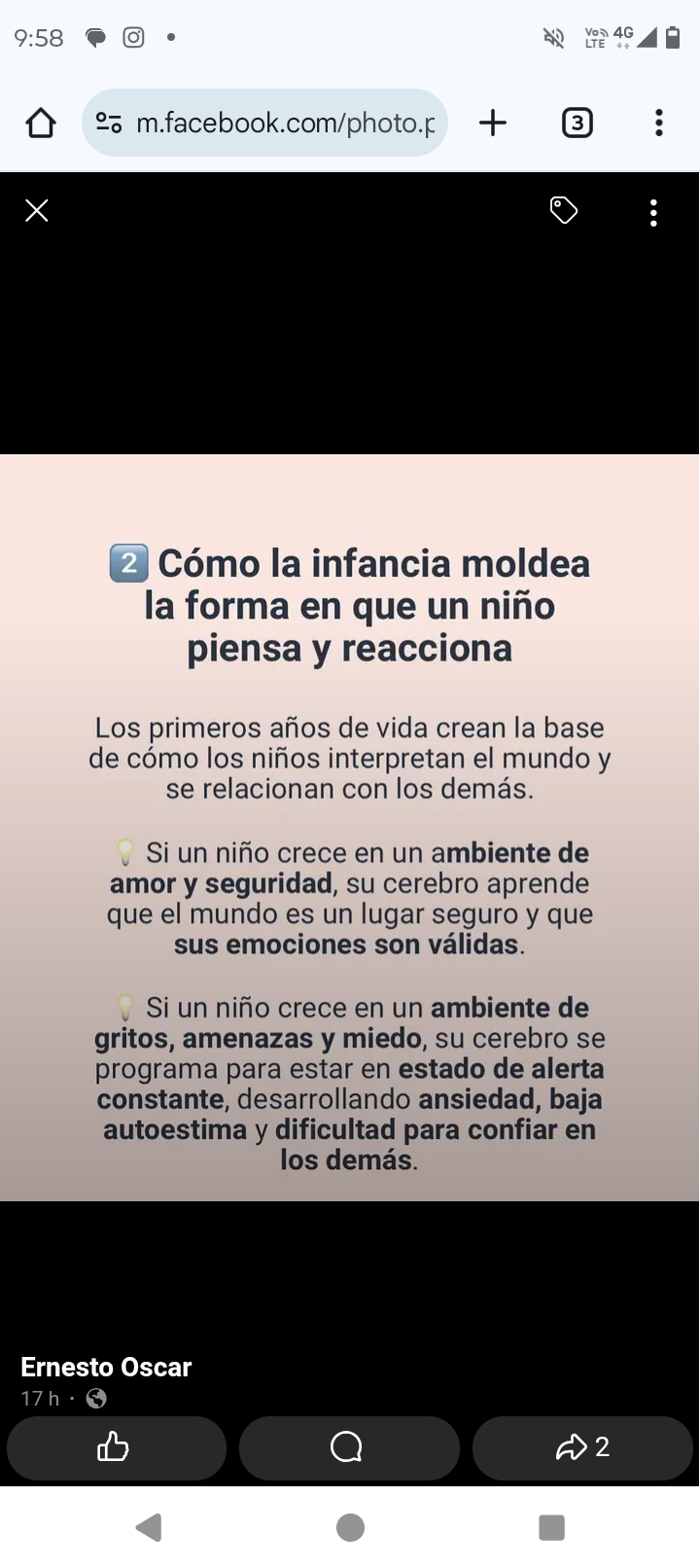Open the Chrome options menu
700x1568 pixels.
pyautogui.click(x=659, y=124)
